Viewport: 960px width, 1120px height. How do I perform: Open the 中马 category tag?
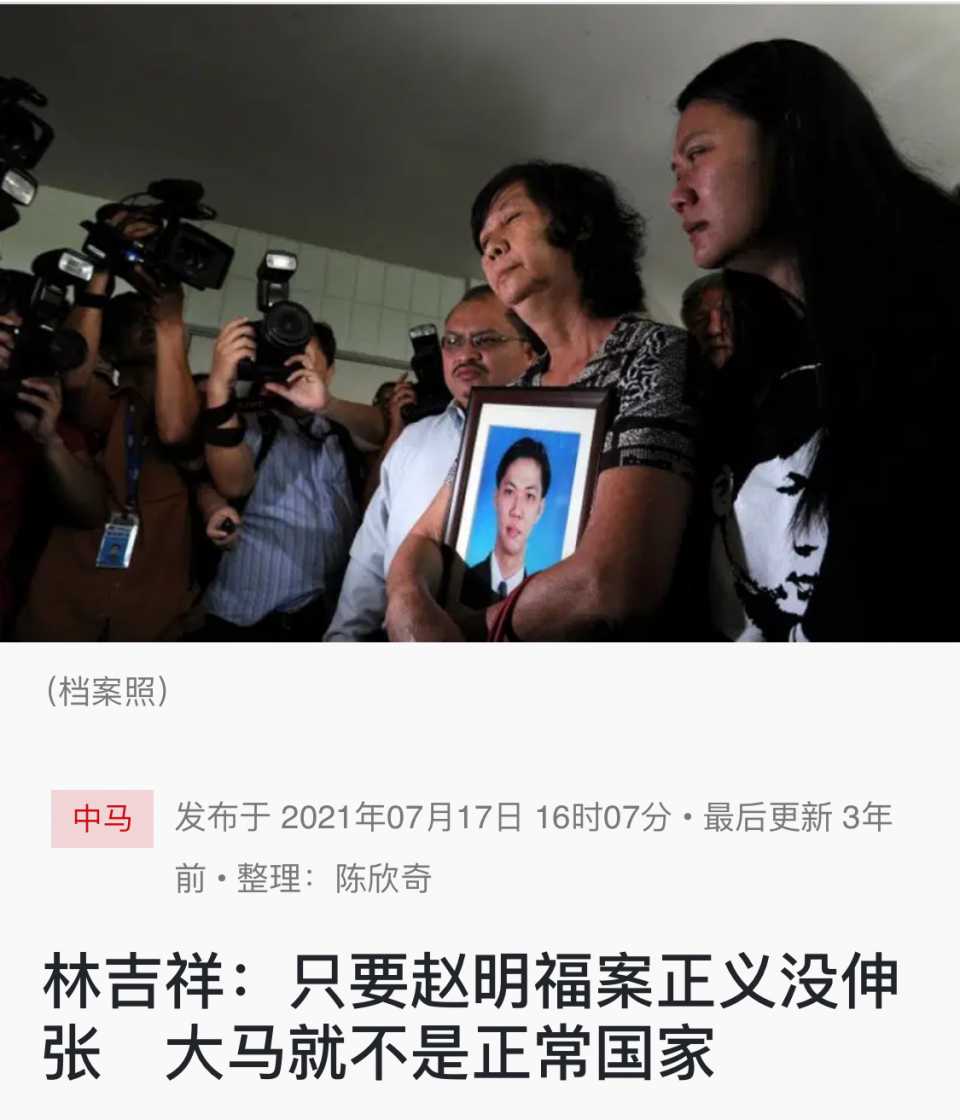[x=102, y=819]
